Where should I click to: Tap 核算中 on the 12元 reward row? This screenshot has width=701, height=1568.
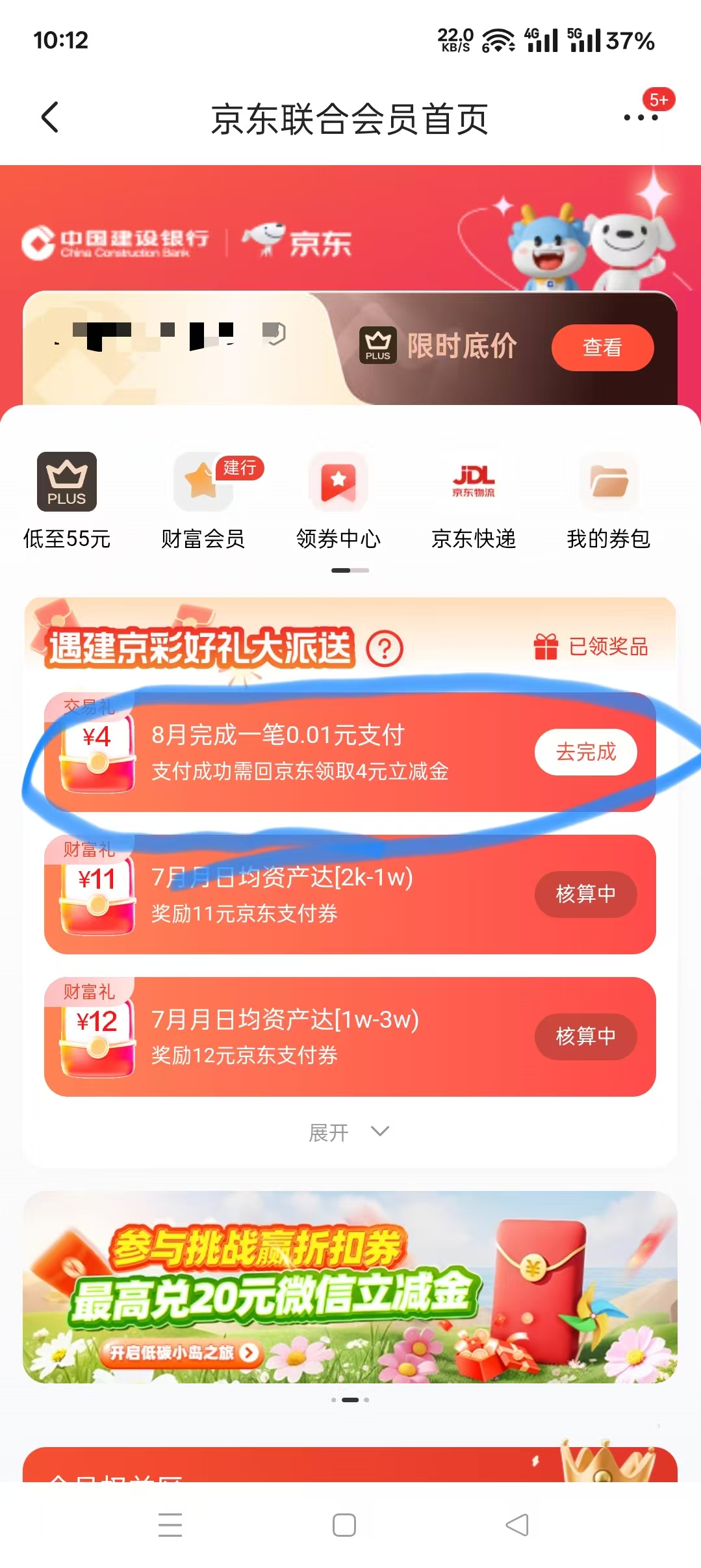pos(585,1036)
